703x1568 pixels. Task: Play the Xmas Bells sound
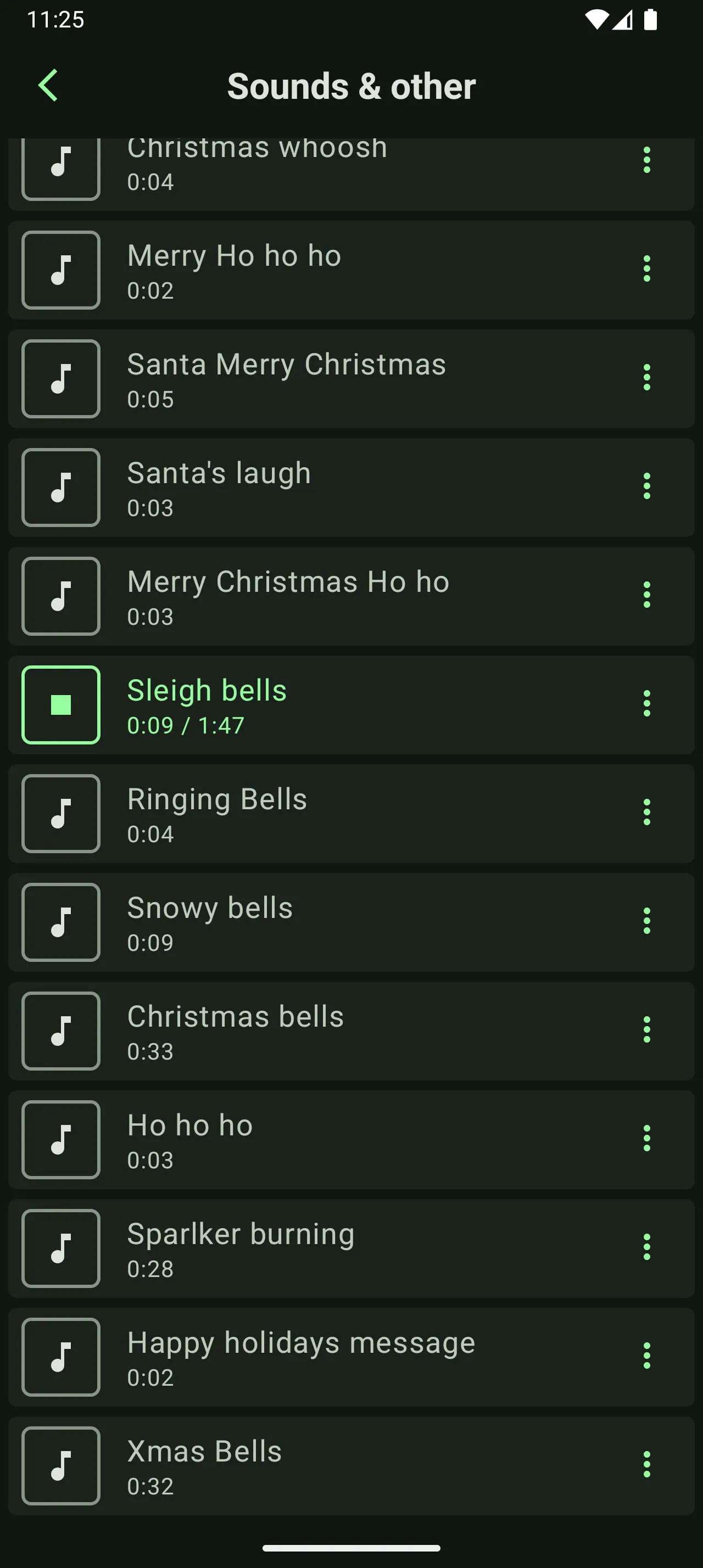(60, 1466)
